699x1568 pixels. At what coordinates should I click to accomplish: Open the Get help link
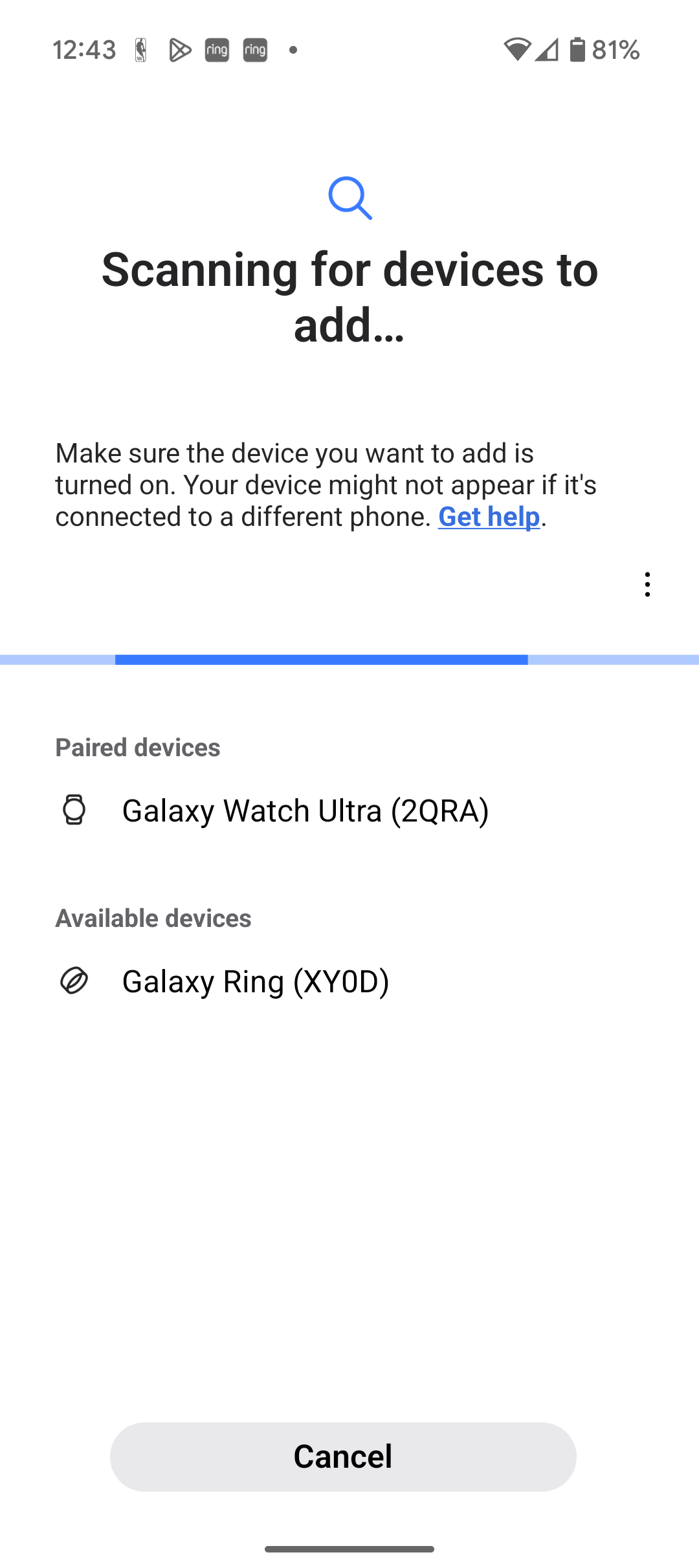coord(489,517)
